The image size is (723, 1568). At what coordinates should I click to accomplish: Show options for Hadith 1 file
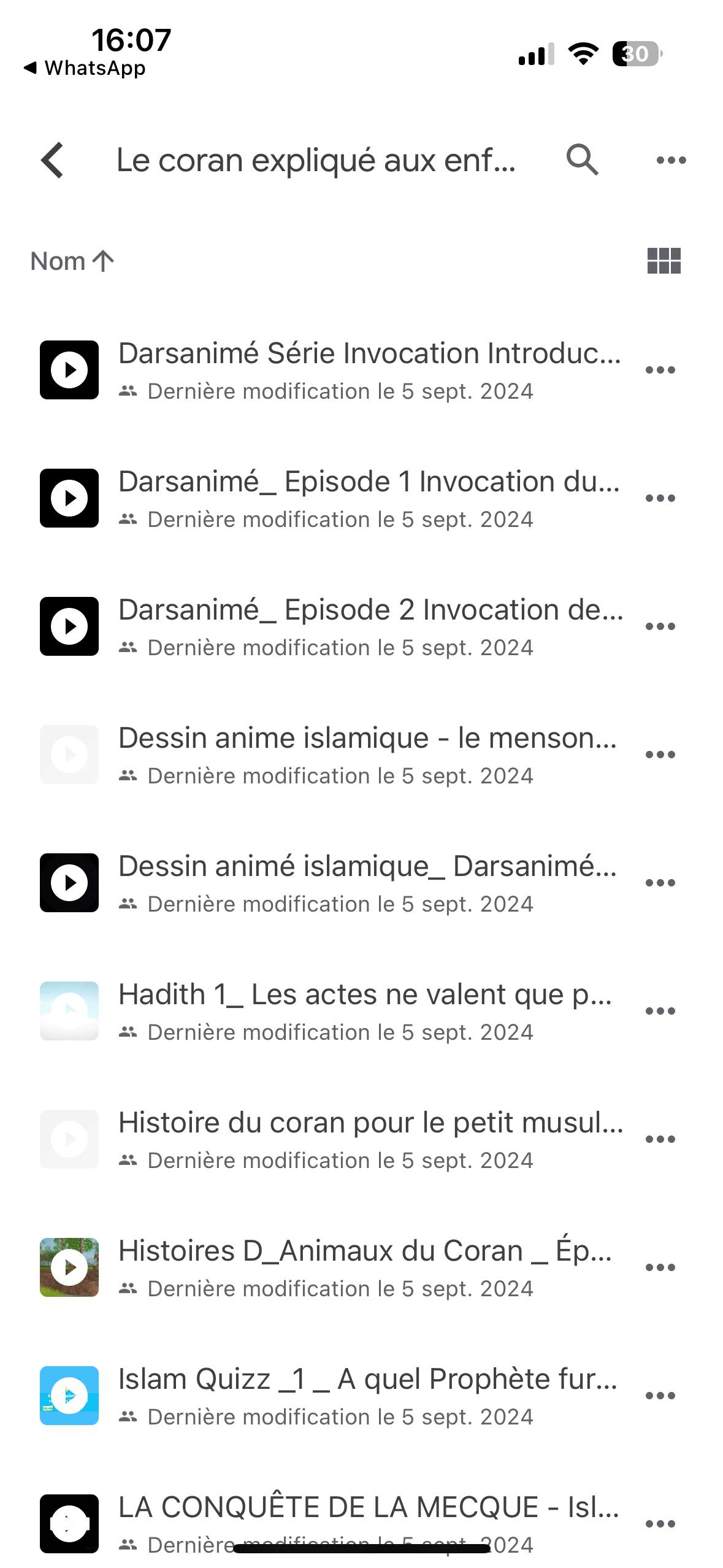(x=660, y=1011)
